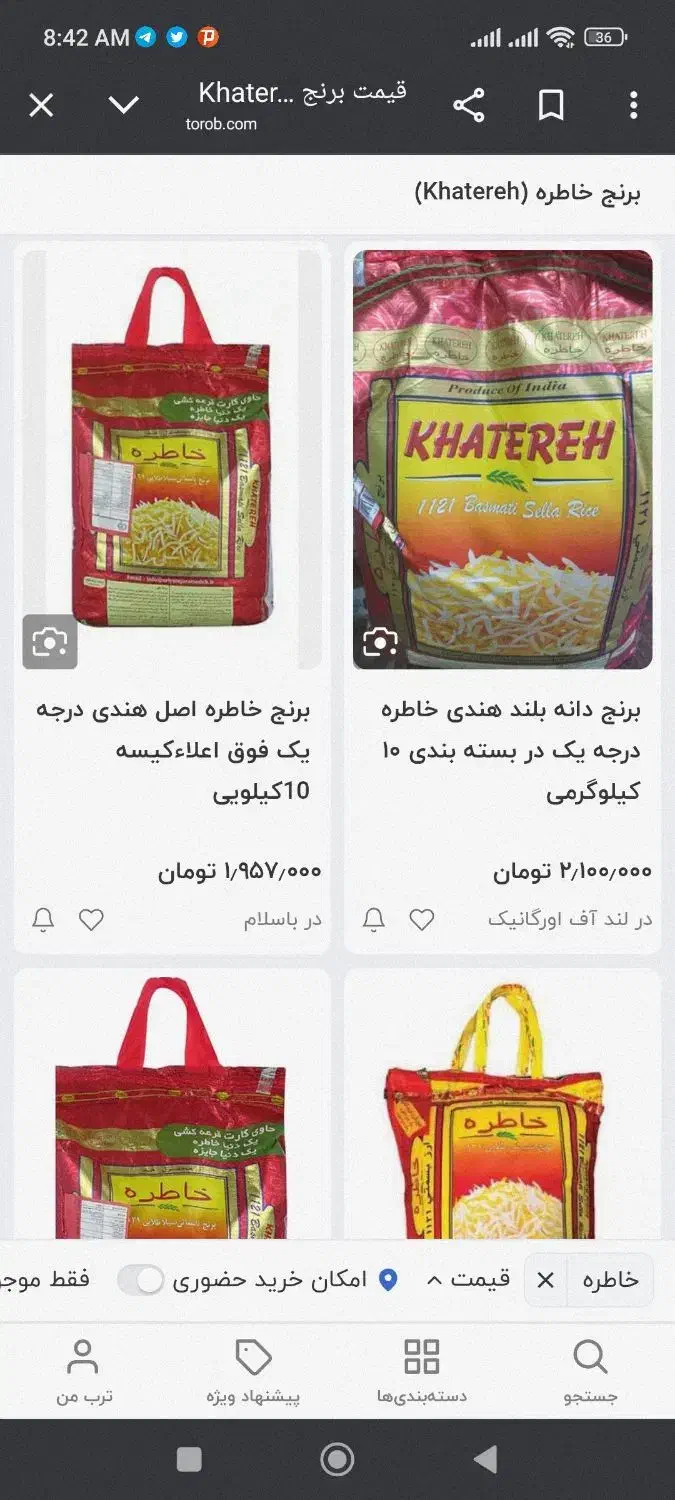Open the browser overflow menu
Screen dimensions: 675x1500
633,105
